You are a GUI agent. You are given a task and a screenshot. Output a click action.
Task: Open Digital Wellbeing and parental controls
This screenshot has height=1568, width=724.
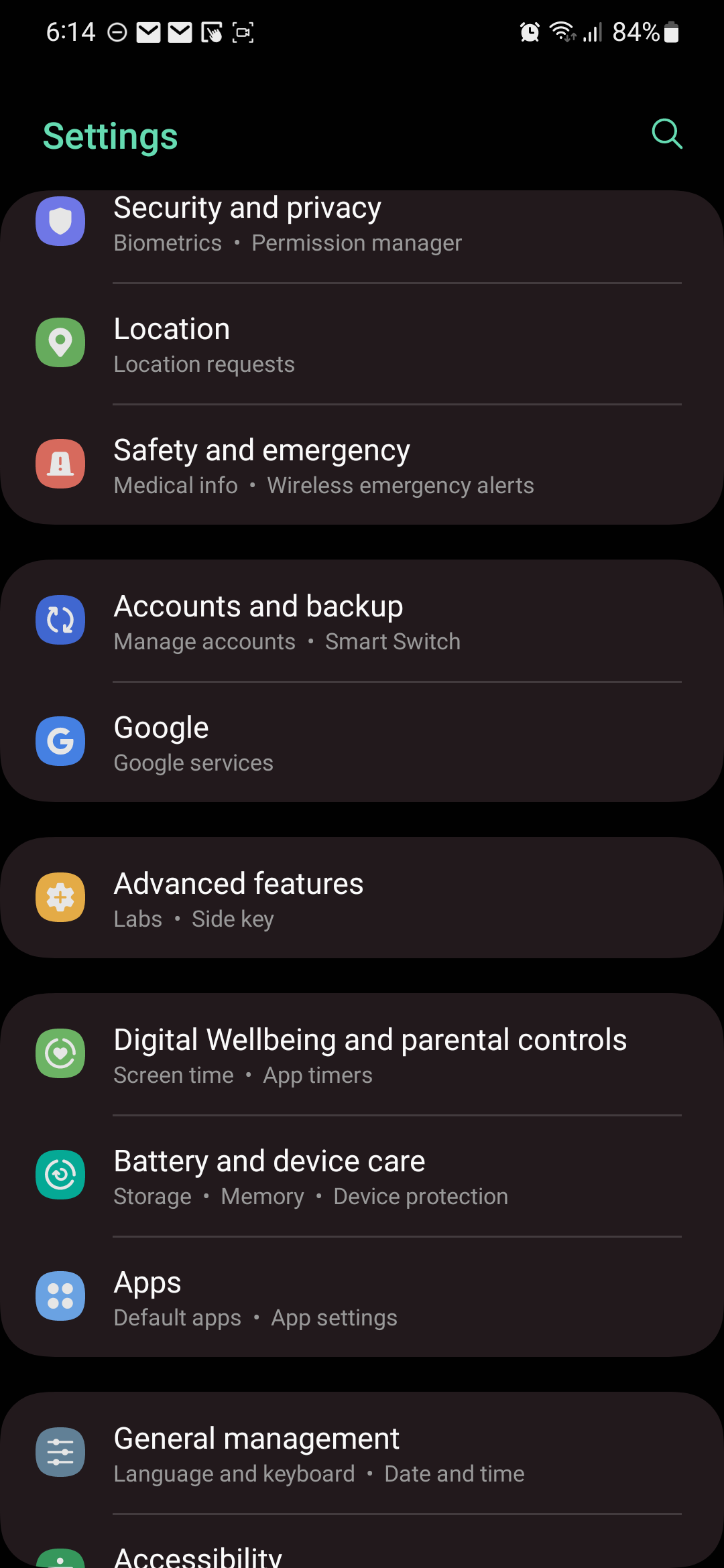pos(362,1055)
